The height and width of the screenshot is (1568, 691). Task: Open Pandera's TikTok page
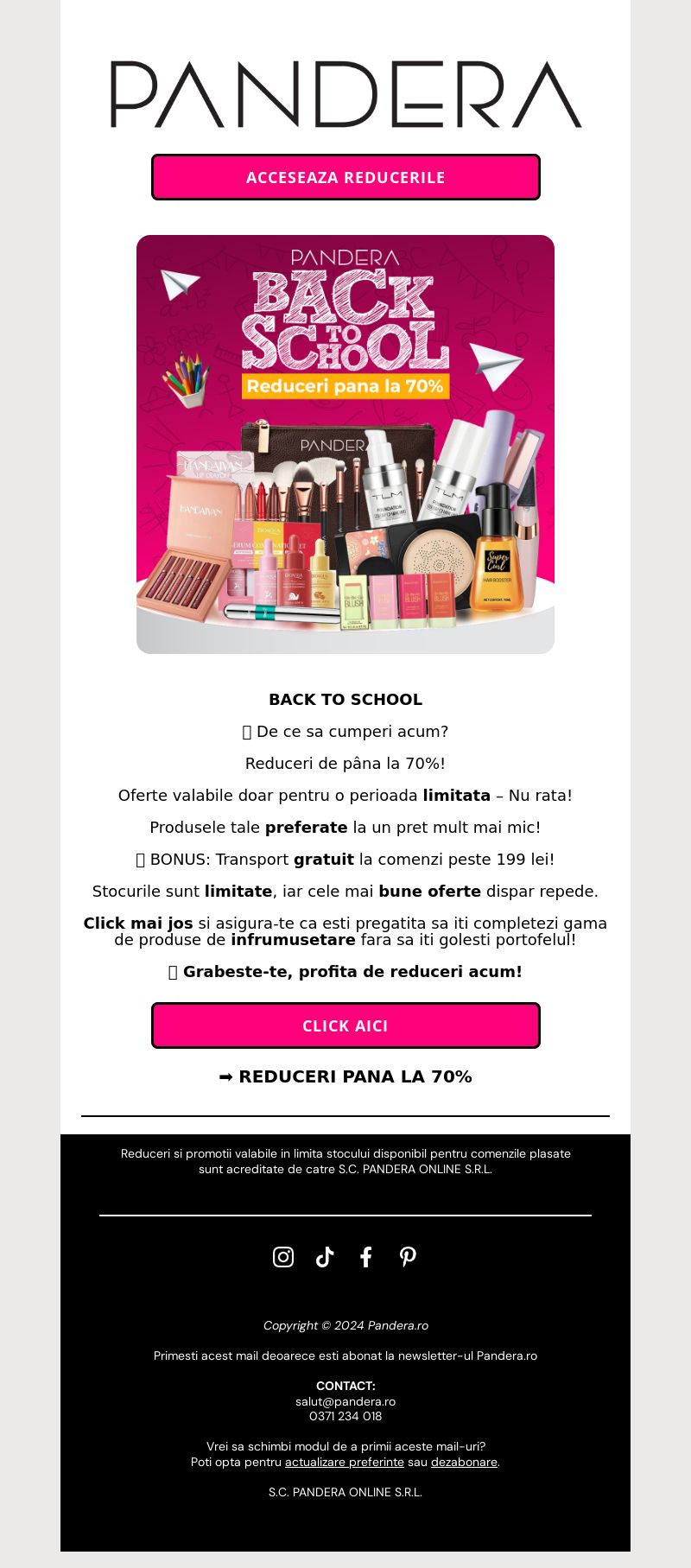pyautogui.click(x=325, y=1257)
